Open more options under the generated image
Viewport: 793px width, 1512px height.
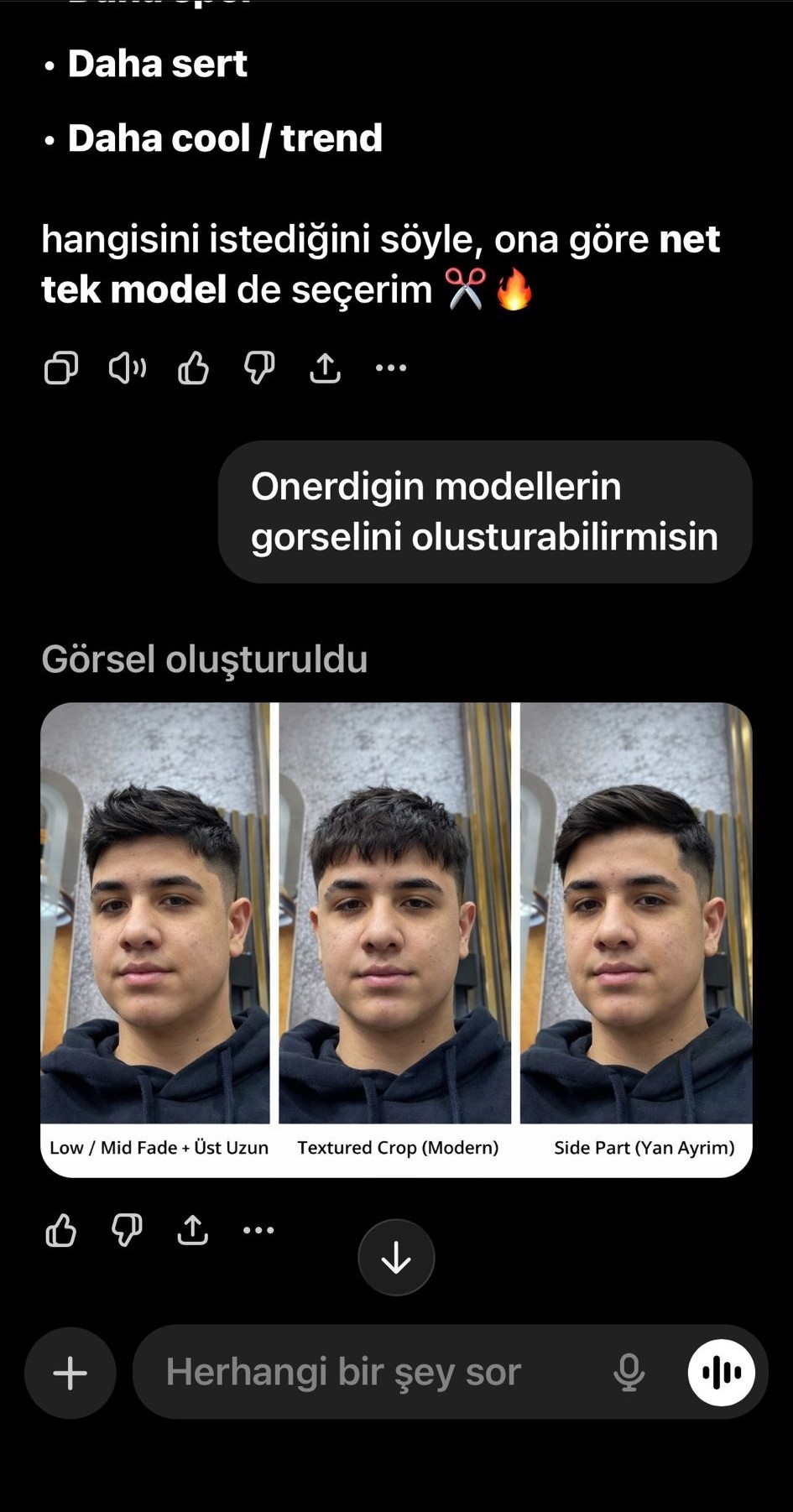[258, 1230]
